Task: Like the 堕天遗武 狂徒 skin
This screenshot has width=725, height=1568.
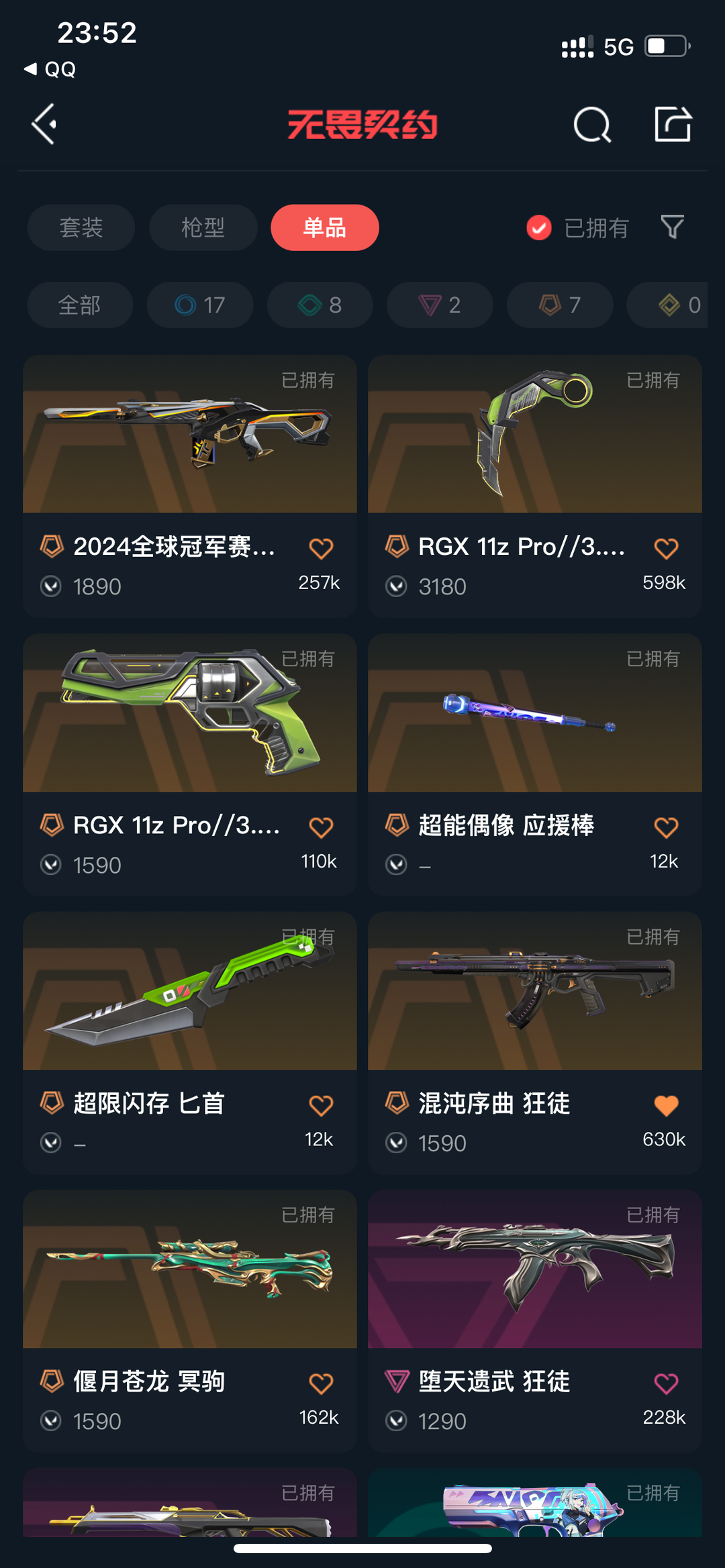Action: (x=666, y=1383)
